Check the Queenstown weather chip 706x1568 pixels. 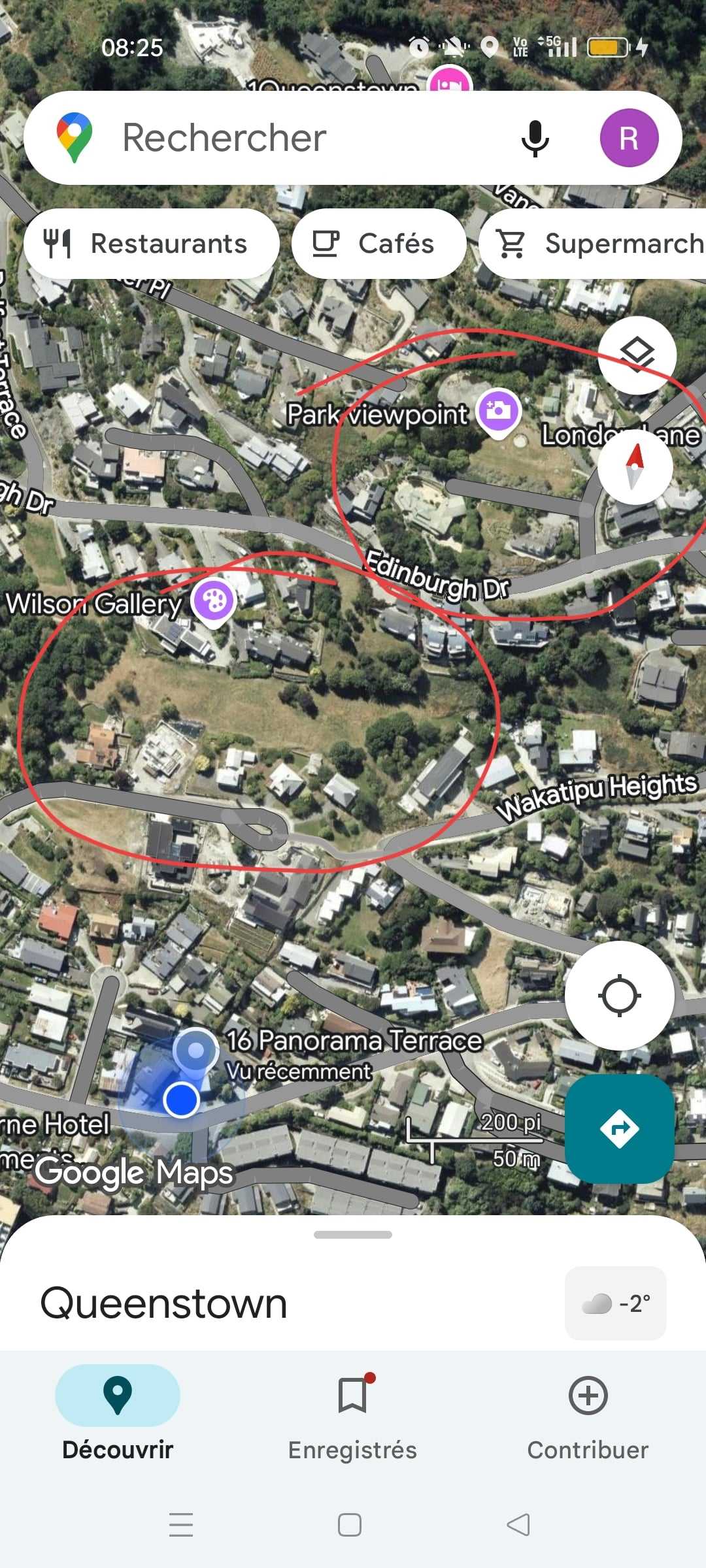click(615, 1303)
